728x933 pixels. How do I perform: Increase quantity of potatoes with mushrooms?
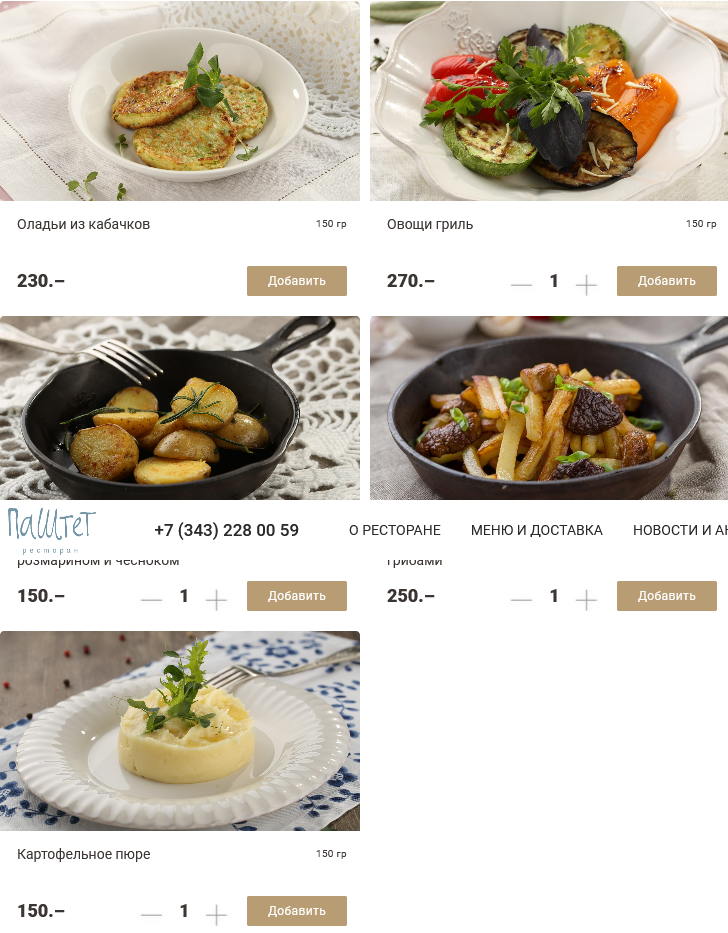tap(586, 600)
